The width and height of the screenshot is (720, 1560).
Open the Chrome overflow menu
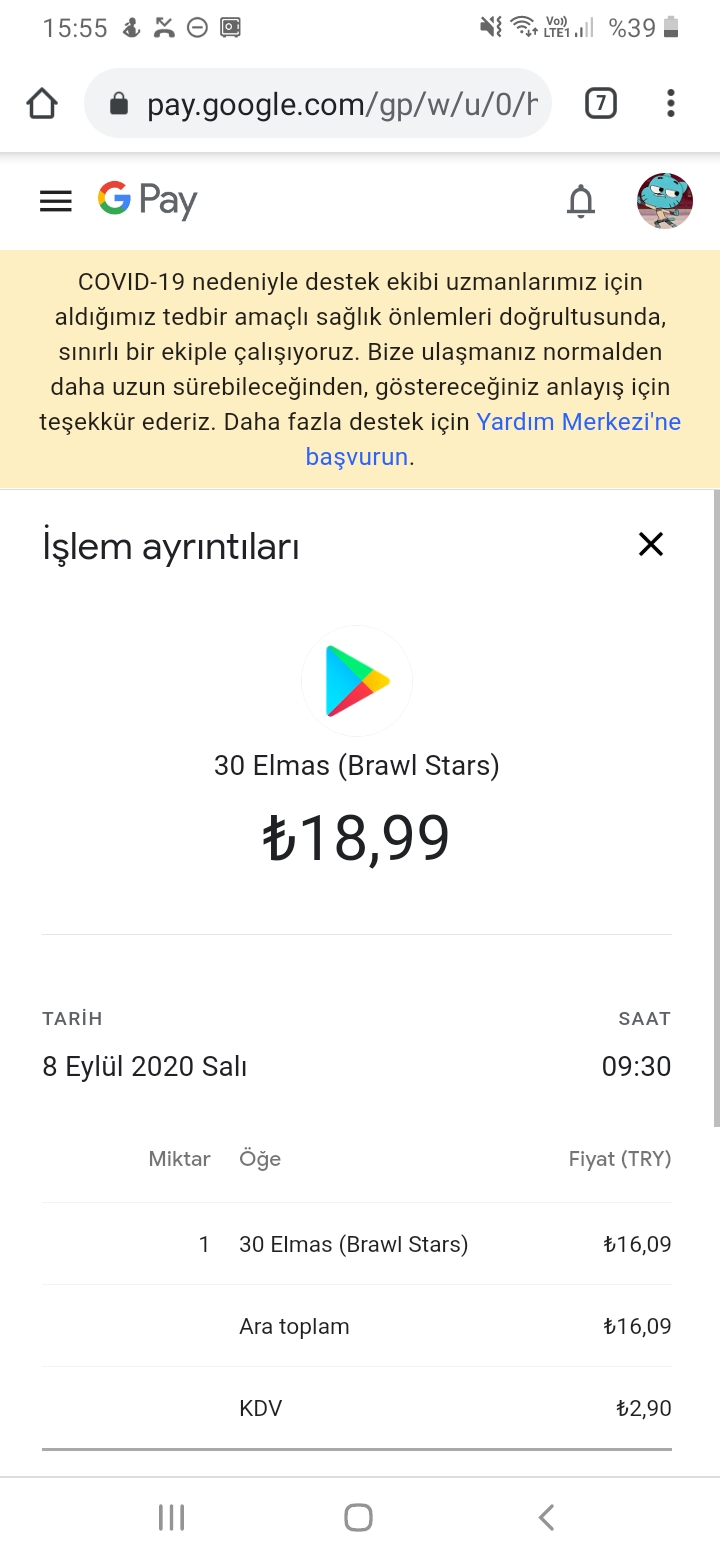coord(671,103)
